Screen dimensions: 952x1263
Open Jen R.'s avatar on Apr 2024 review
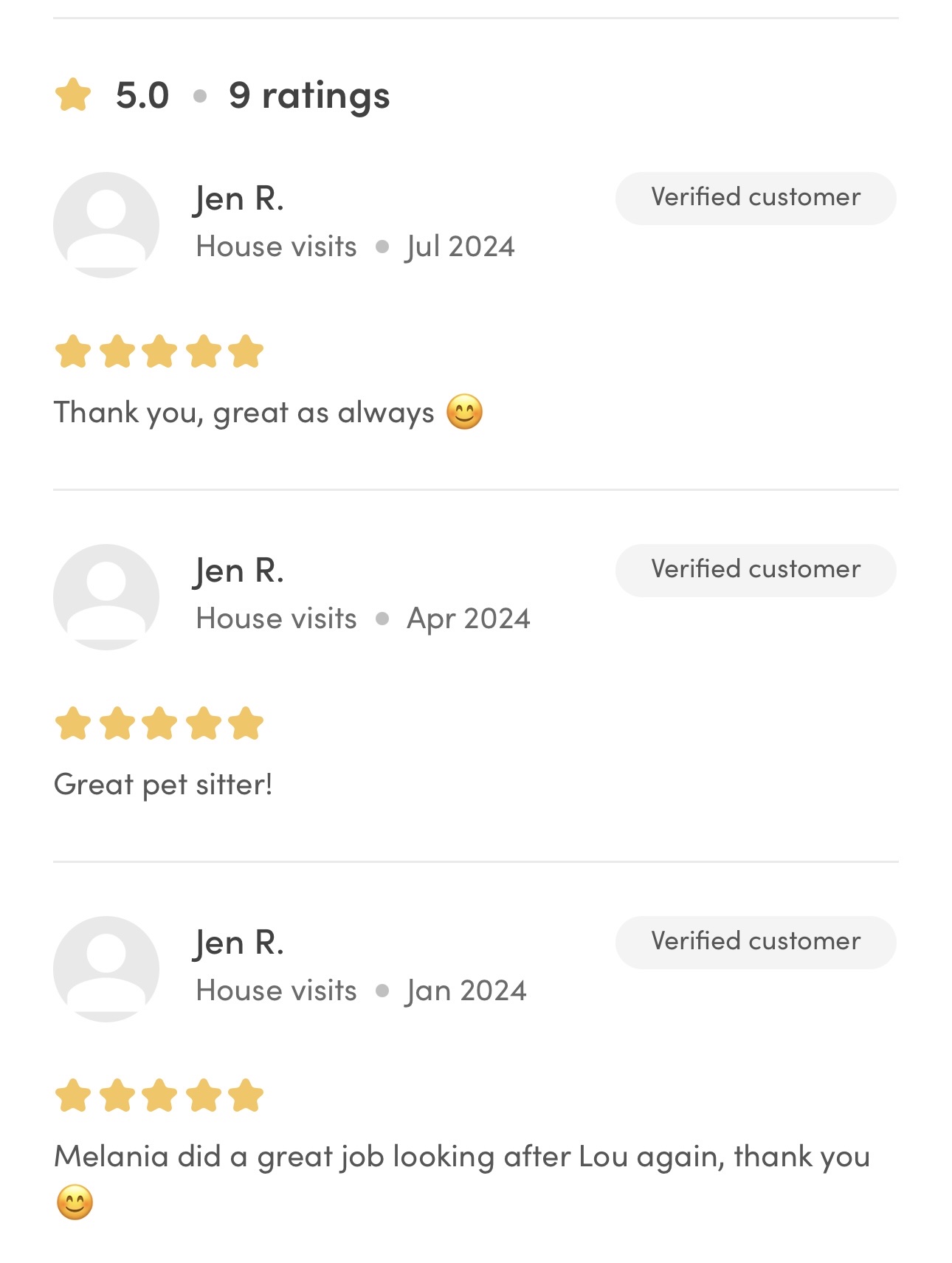[106, 597]
